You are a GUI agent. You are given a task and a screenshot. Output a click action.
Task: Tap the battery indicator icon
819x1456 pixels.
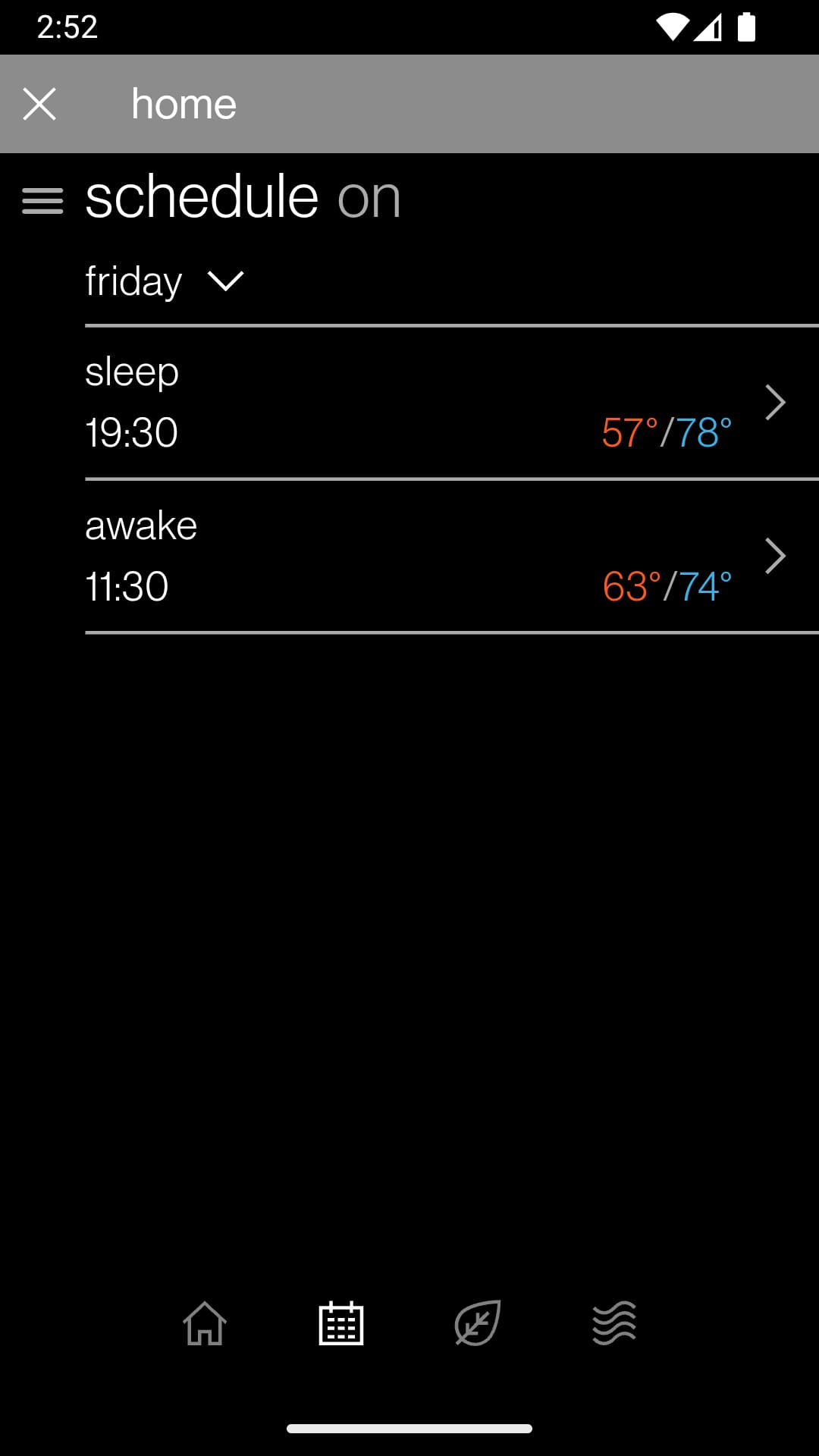[x=746, y=25]
